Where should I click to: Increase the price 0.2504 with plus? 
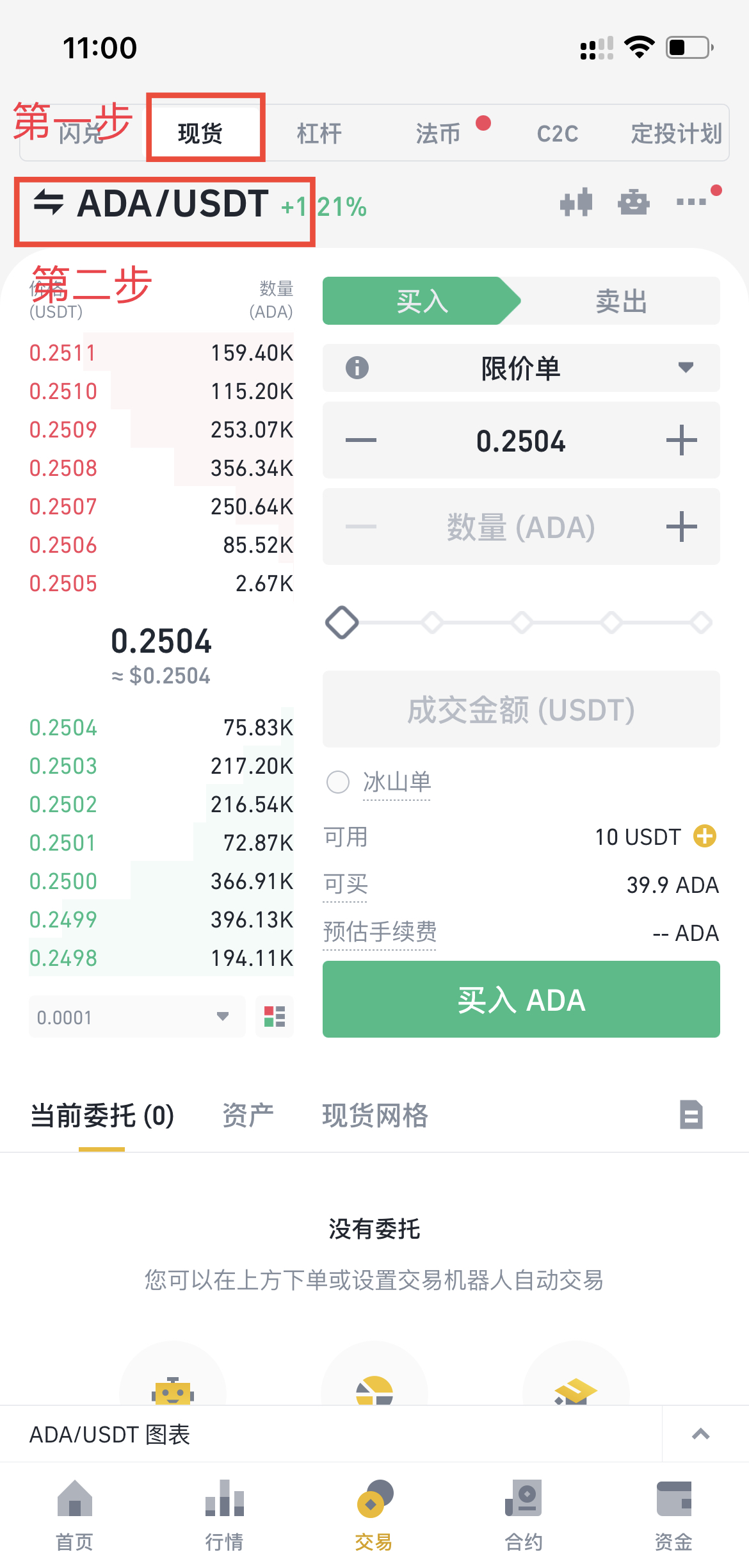point(681,441)
